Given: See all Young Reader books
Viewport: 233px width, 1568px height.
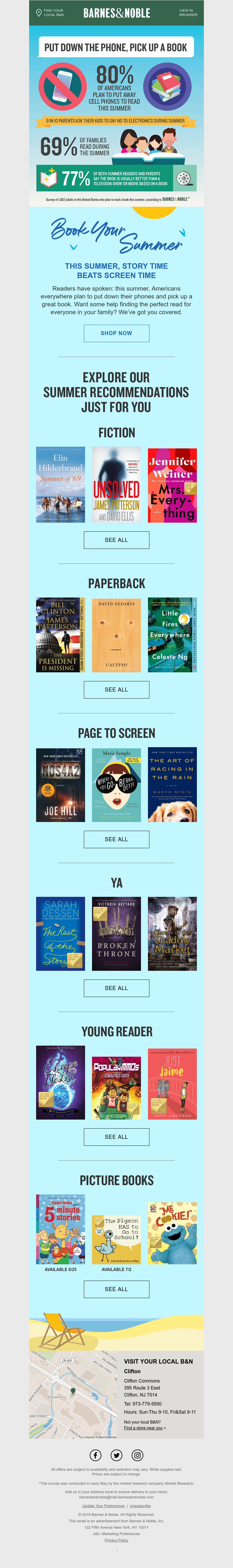Looking at the screenshot, I should point(116,1137).
